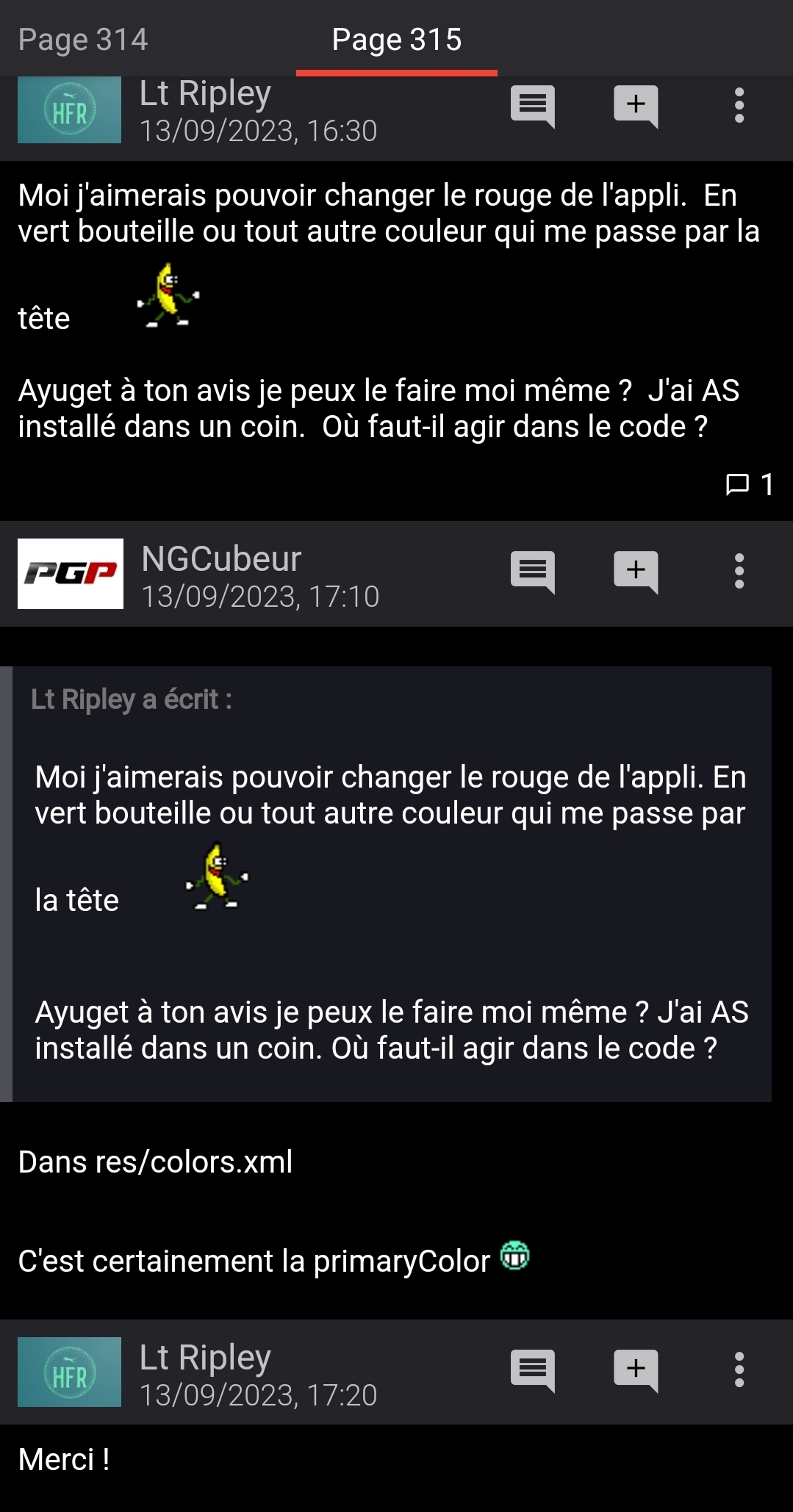
Task: Open Lt Ripley's avatar on the 17:20 post
Action: (x=69, y=1372)
